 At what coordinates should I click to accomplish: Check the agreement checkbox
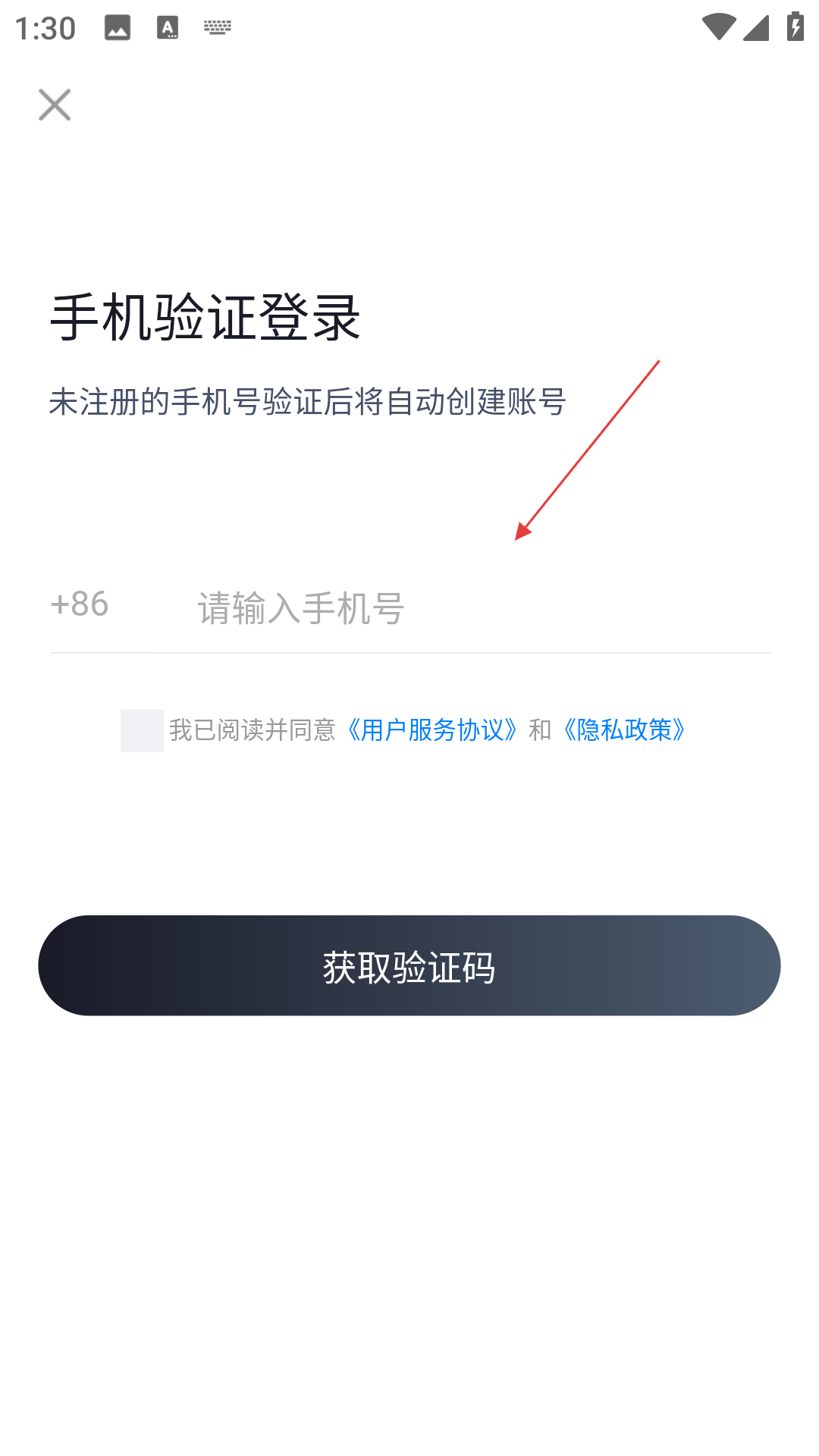pos(142,730)
